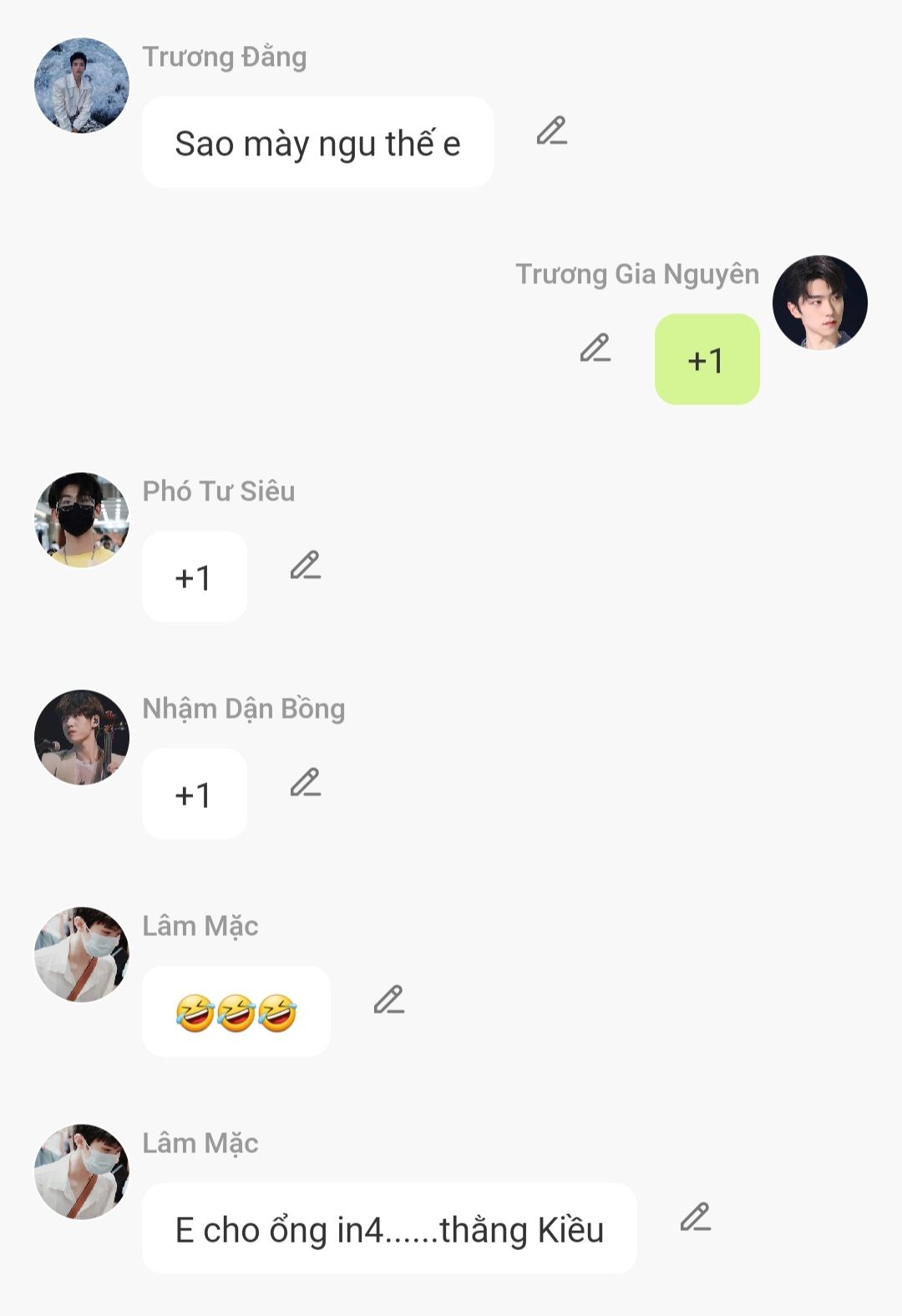Open Phó Tư Siêu's avatar
This screenshot has width=902, height=1316.
click(x=82, y=520)
